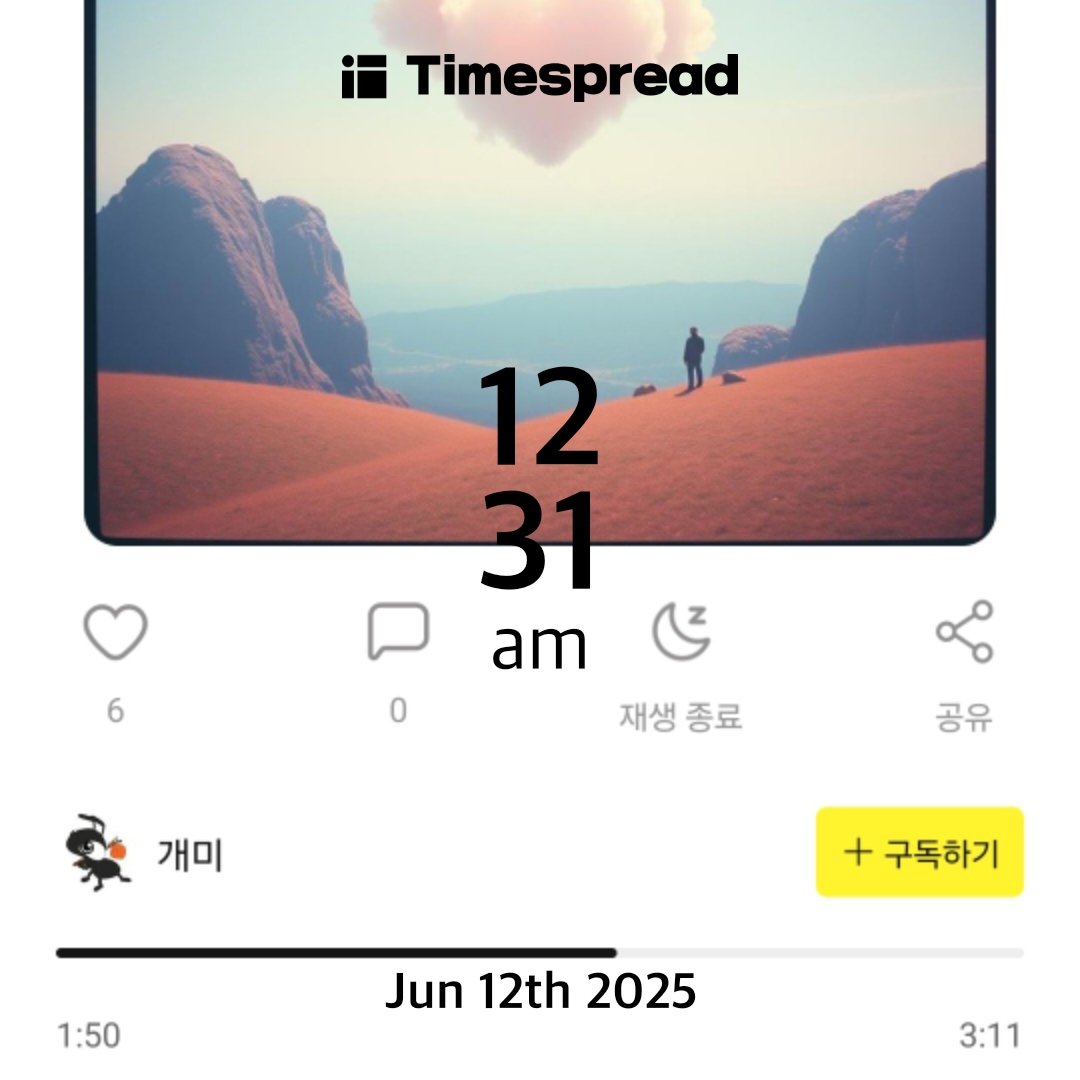Subscribe with the 구독하기 button
Viewport: 1080px width, 1080px height.
(919, 852)
